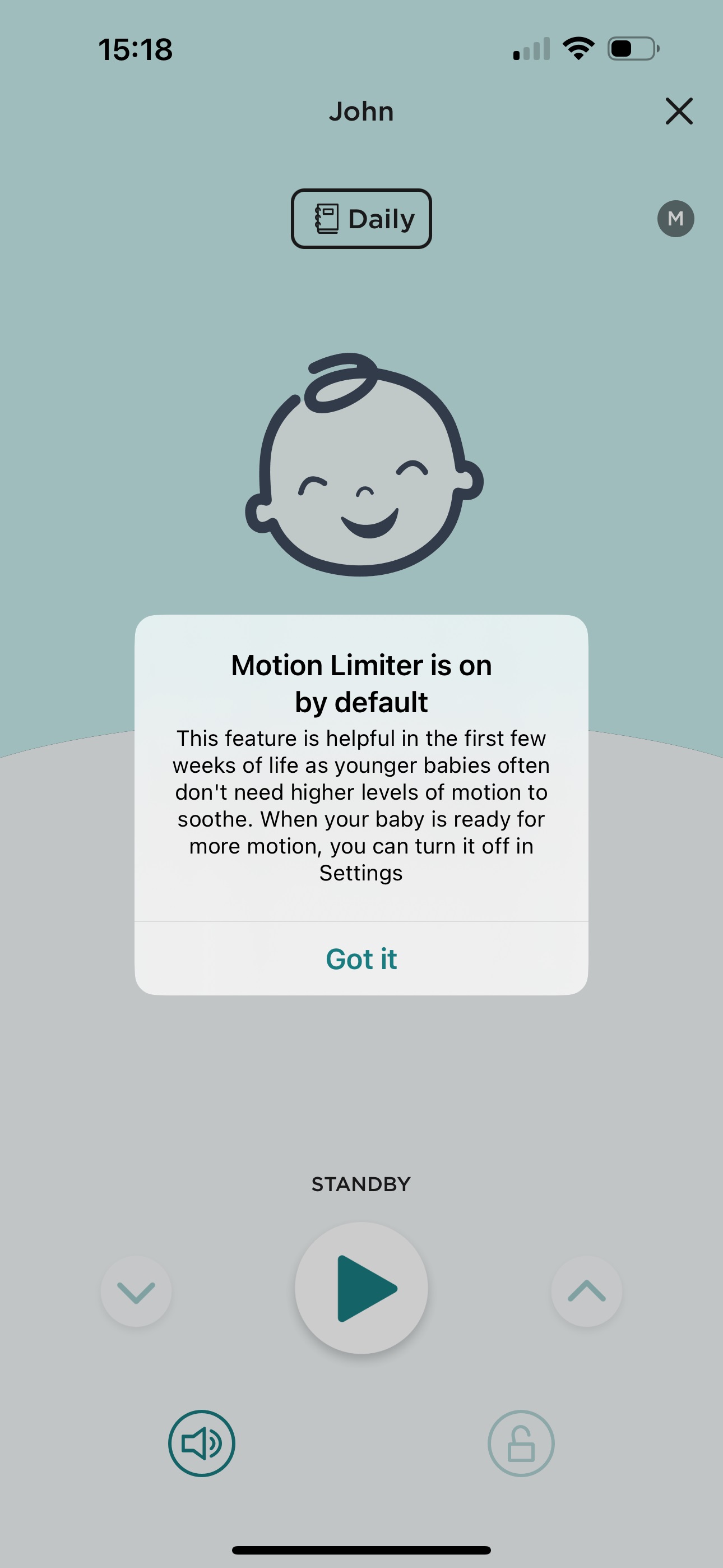Lower the level with the down chevron

coord(136,1292)
